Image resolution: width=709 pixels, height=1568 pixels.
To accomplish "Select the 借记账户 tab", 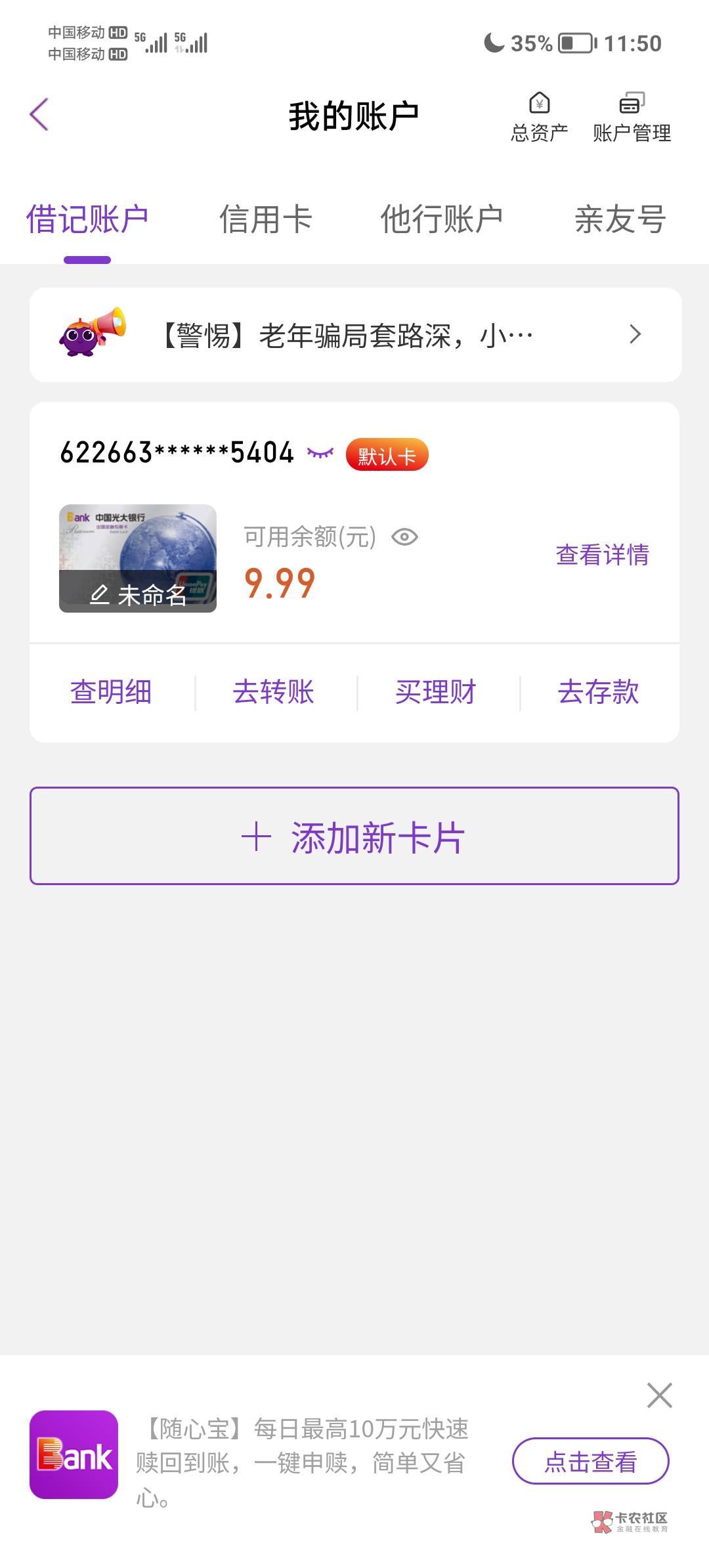I will (x=87, y=219).
